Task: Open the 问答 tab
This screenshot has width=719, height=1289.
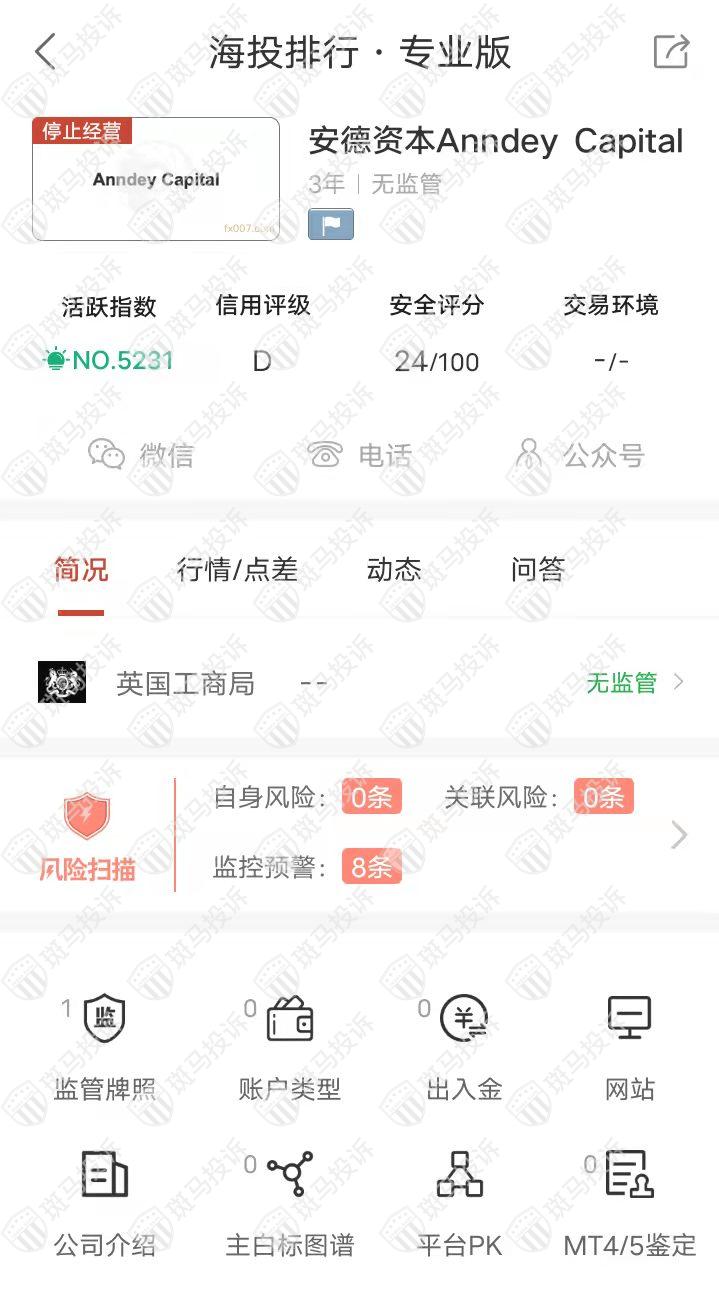Action: pyautogui.click(x=537, y=570)
